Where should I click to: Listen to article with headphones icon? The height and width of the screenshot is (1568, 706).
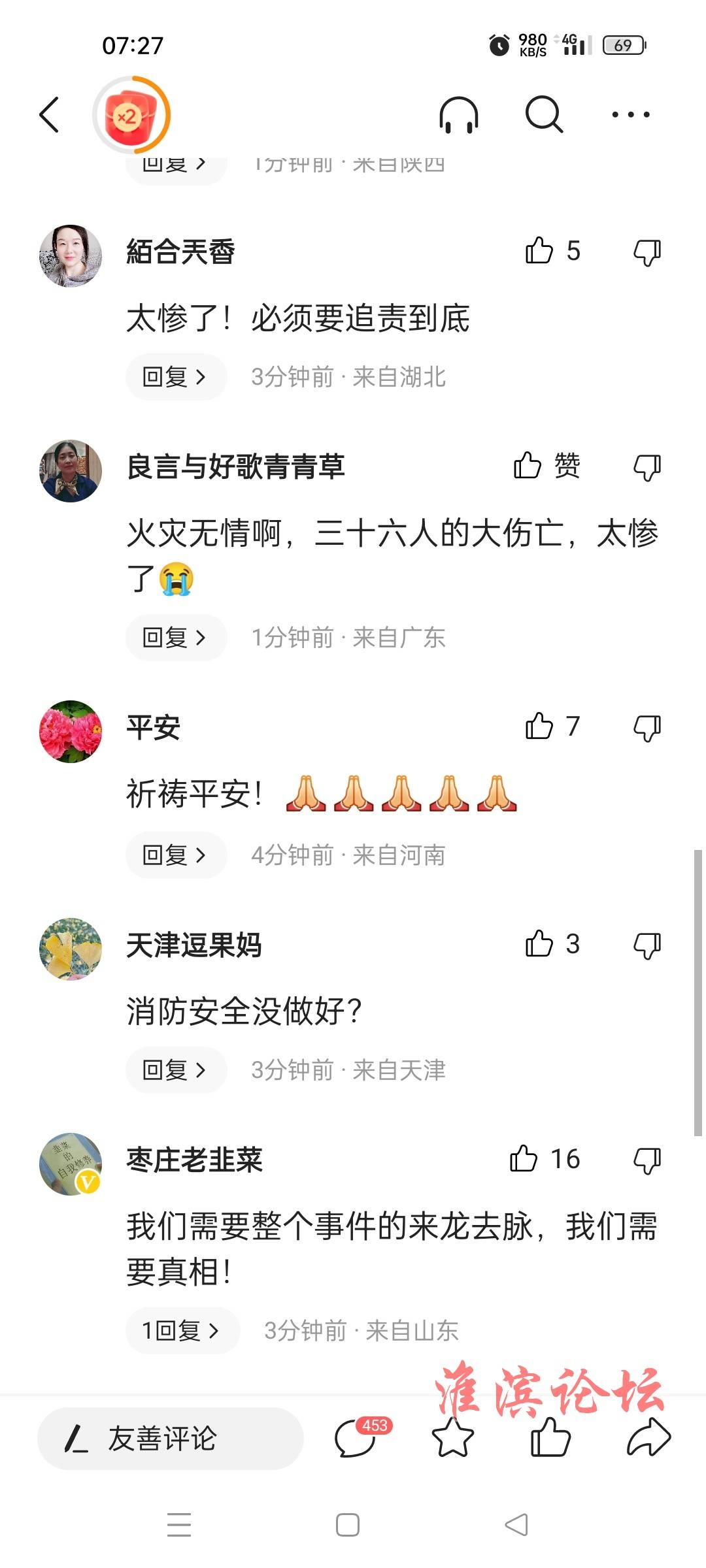(458, 115)
